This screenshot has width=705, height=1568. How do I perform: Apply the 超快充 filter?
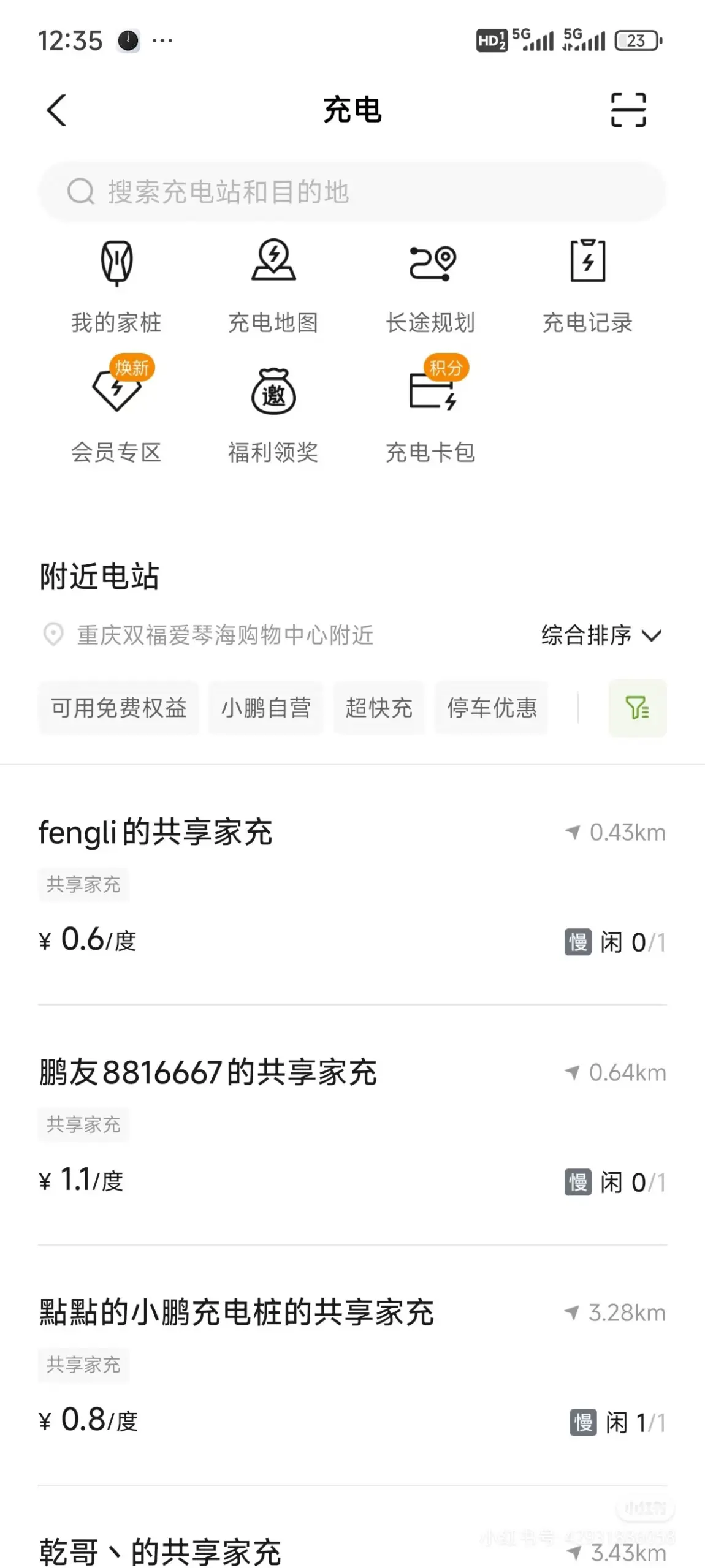pos(379,708)
